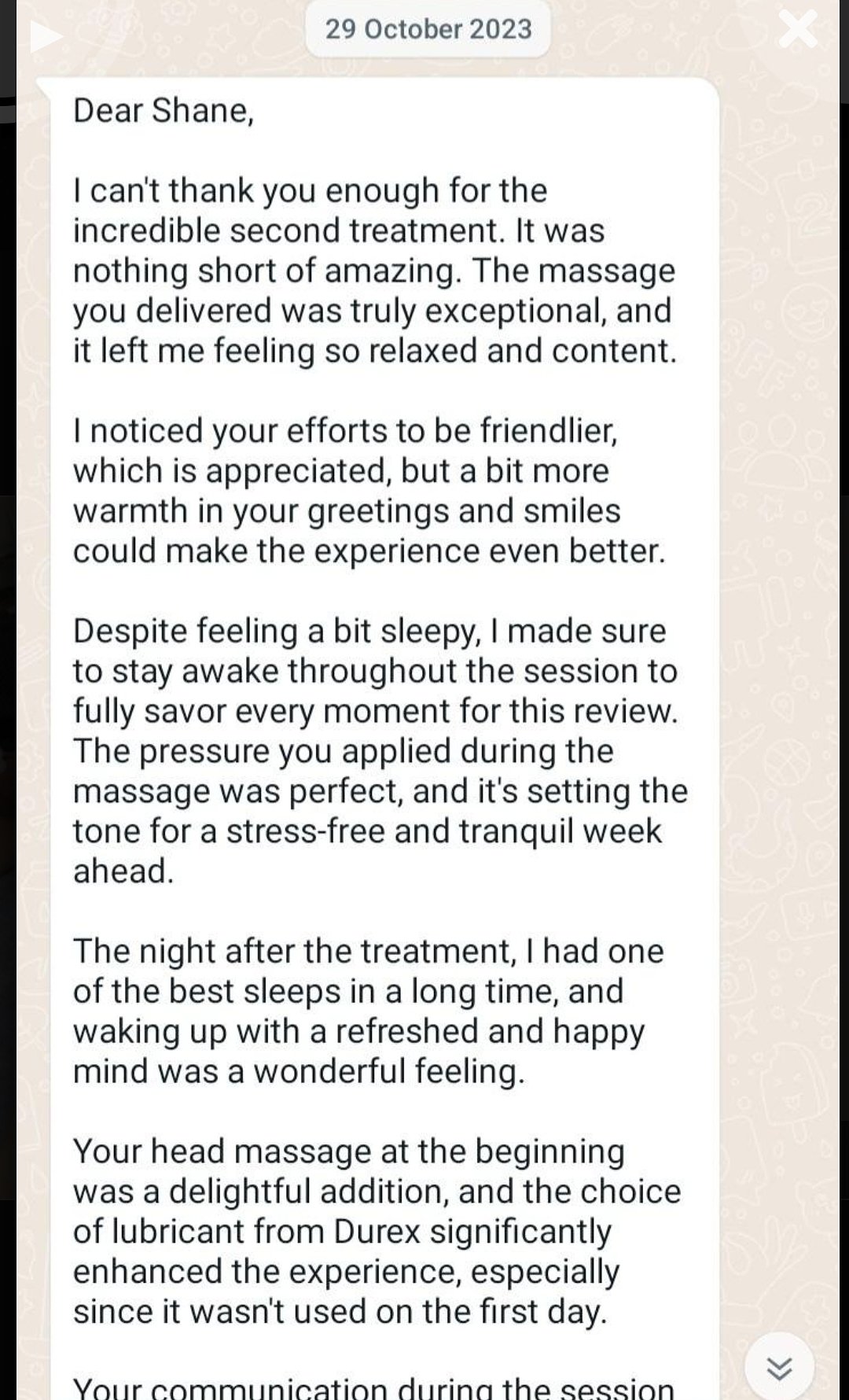849x1400 pixels.
Task: Close the image viewer with the X
Action: [x=797, y=31]
